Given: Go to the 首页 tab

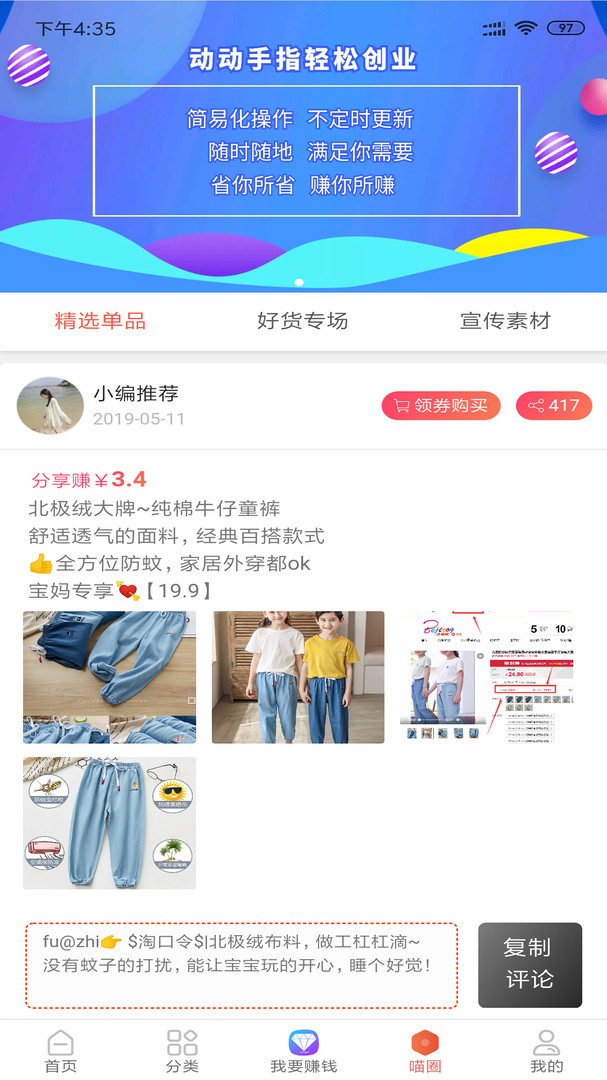Looking at the screenshot, I should point(60,1051).
